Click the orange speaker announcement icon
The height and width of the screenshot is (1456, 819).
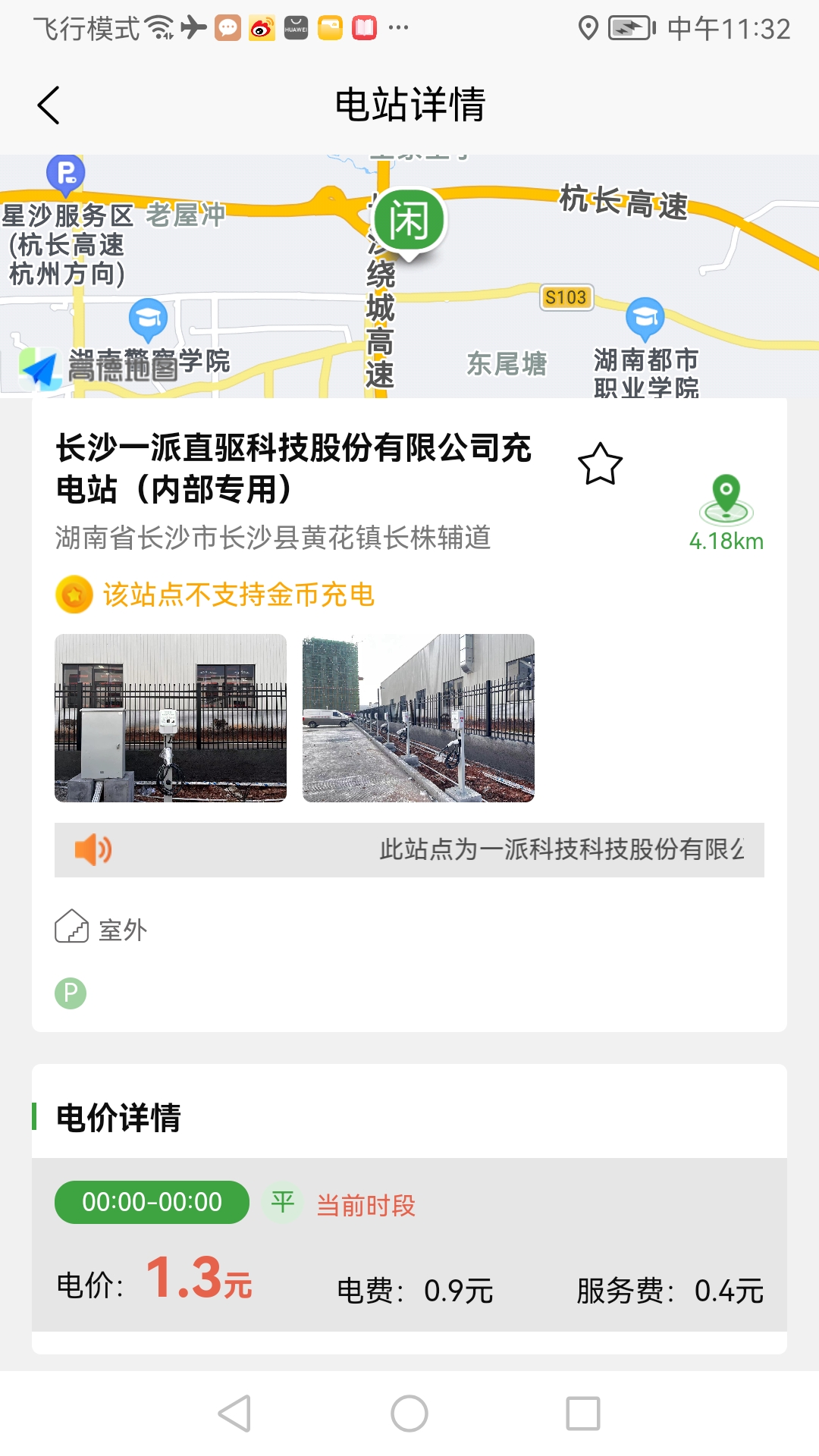tap(94, 850)
